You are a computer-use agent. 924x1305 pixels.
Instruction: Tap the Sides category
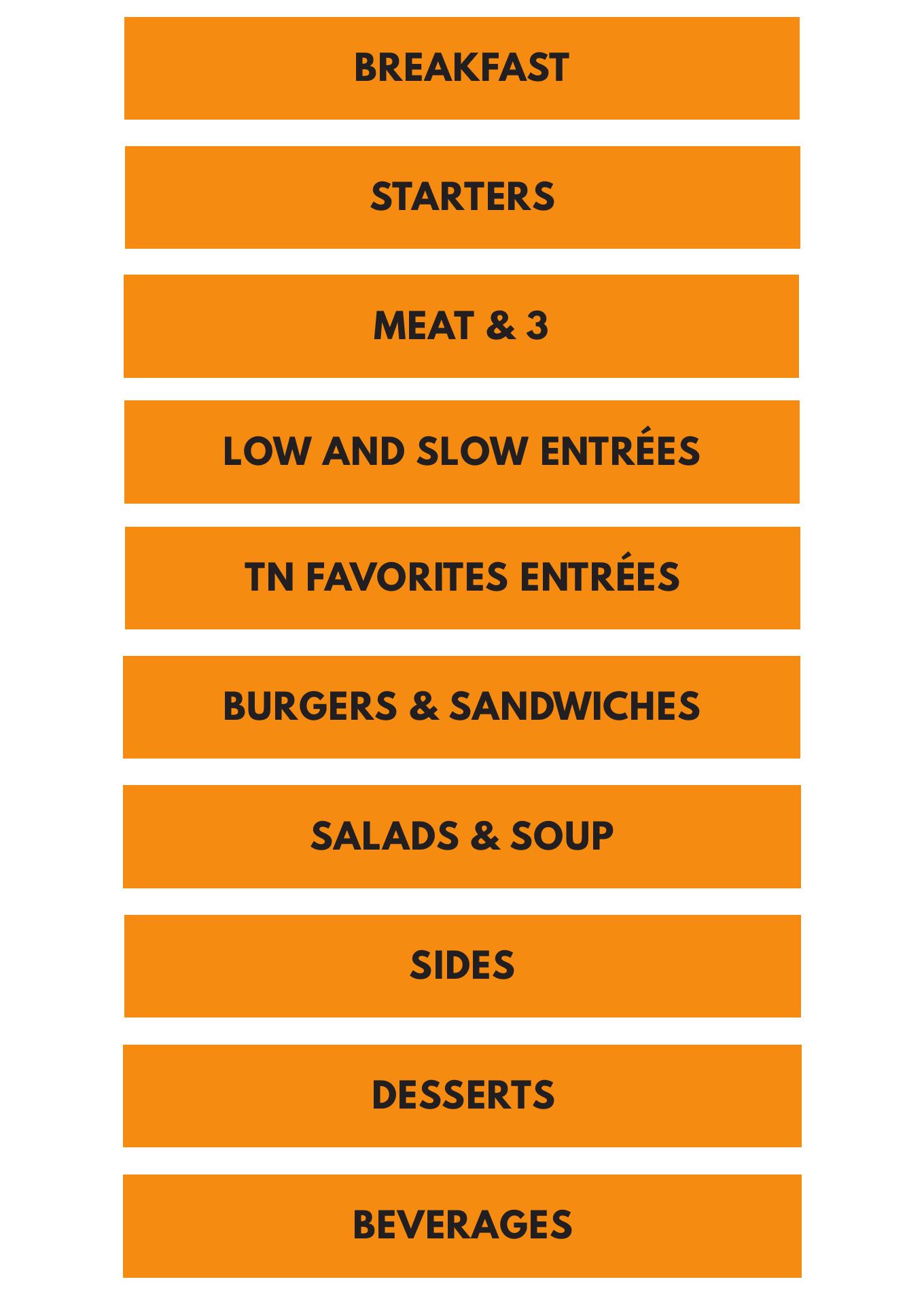pos(462,966)
